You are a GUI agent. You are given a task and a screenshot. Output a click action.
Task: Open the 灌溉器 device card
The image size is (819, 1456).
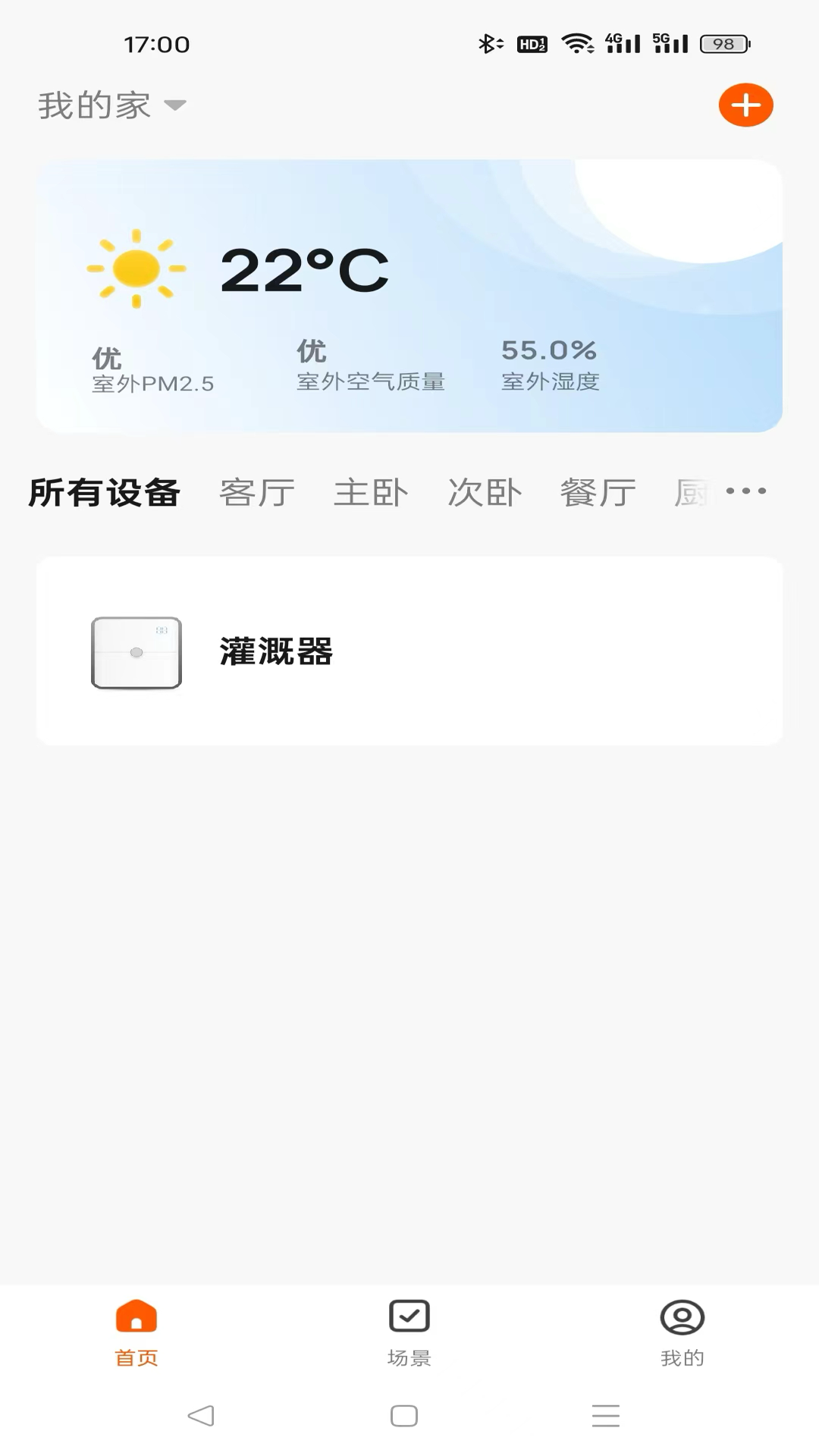coord(409,649)
